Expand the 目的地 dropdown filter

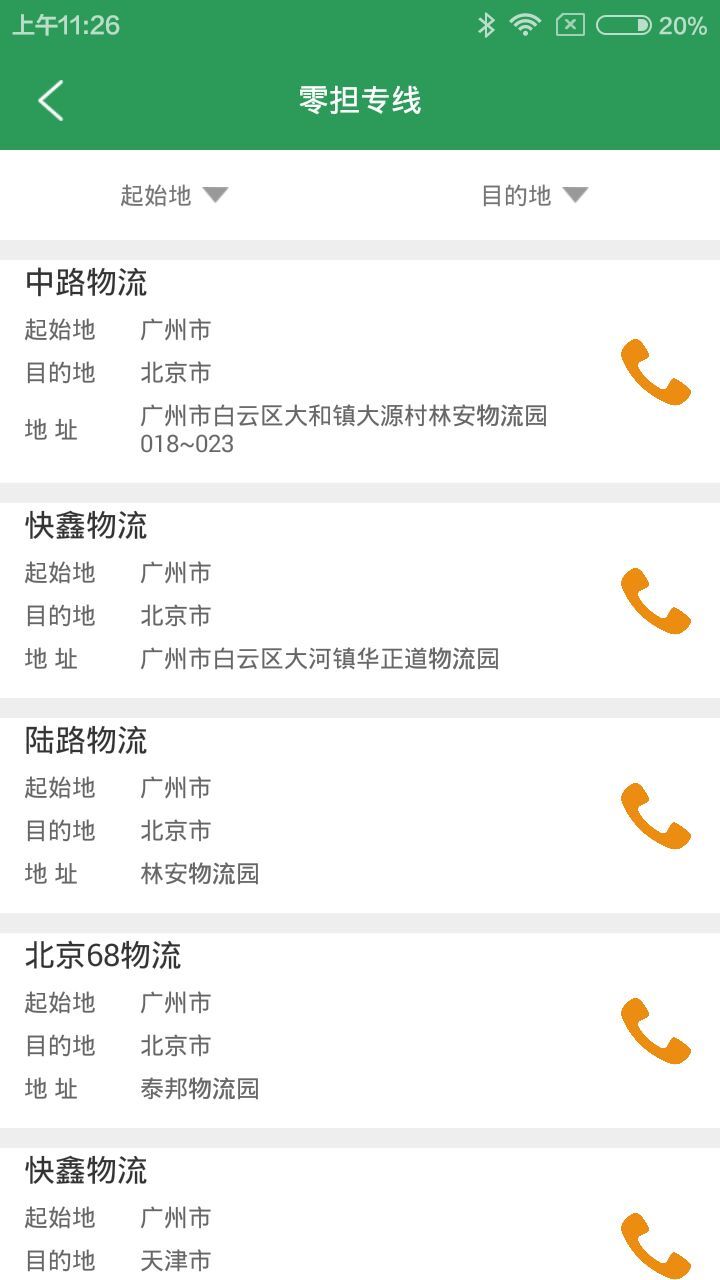[535, 195]
